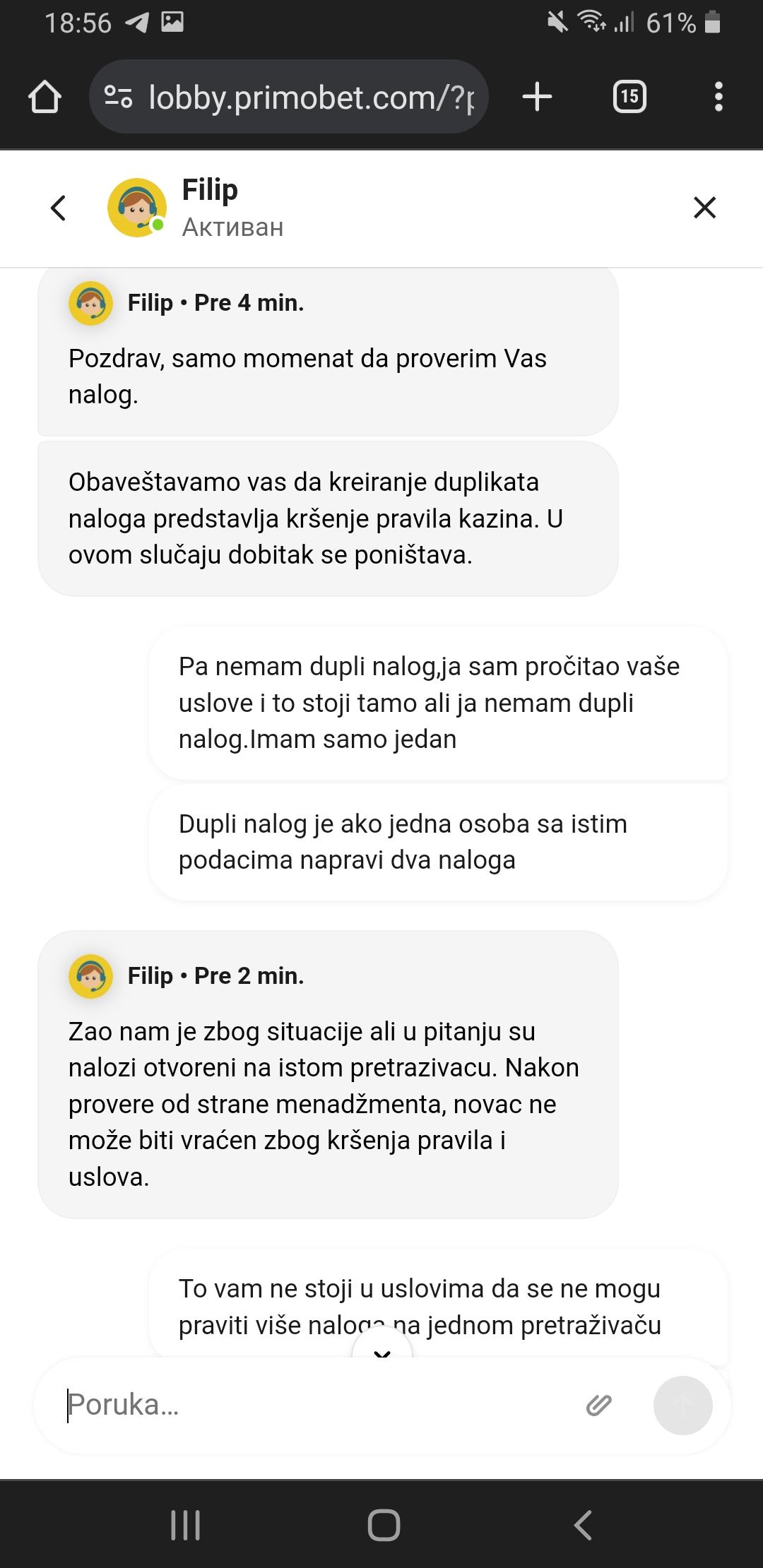This screenshot has width=763, height=1568.
Task: Go back using the chat back arrow
Action: point(58,208)
